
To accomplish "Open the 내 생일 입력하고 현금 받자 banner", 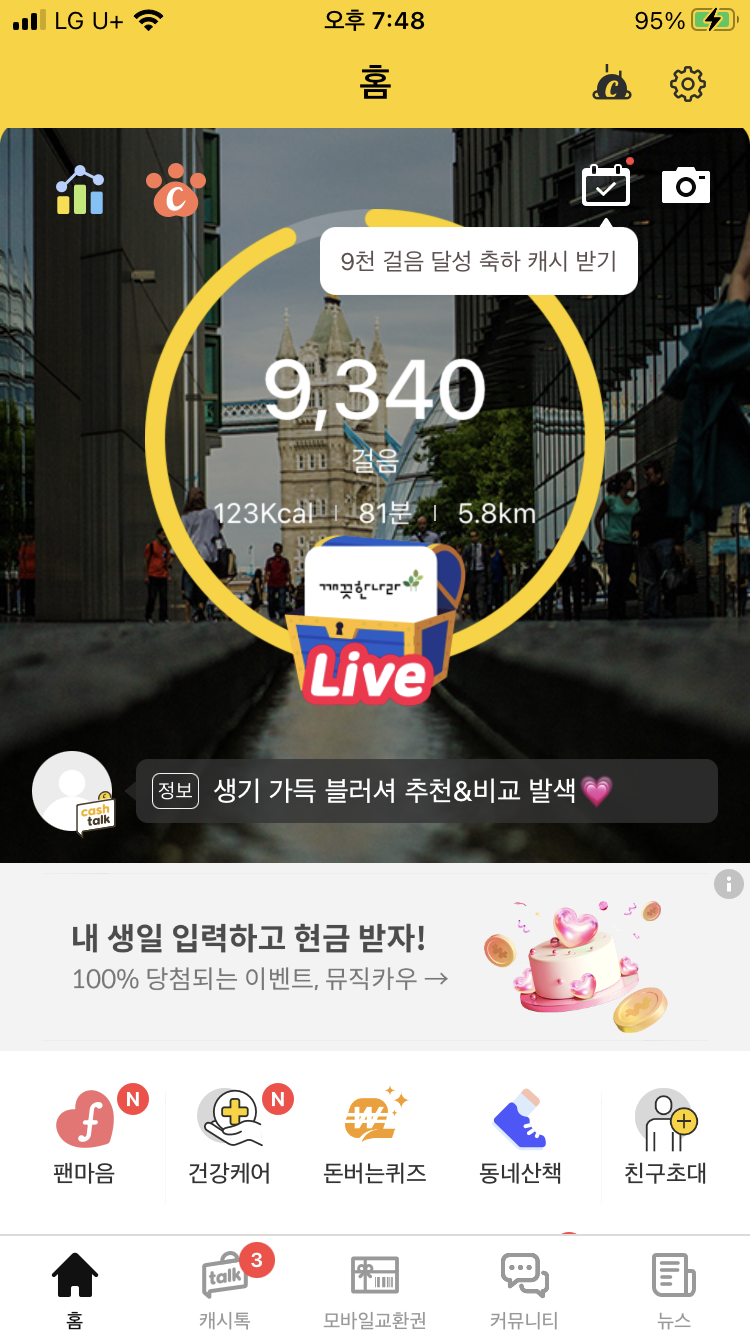I will pyautogui.click(x=300, y=955).
